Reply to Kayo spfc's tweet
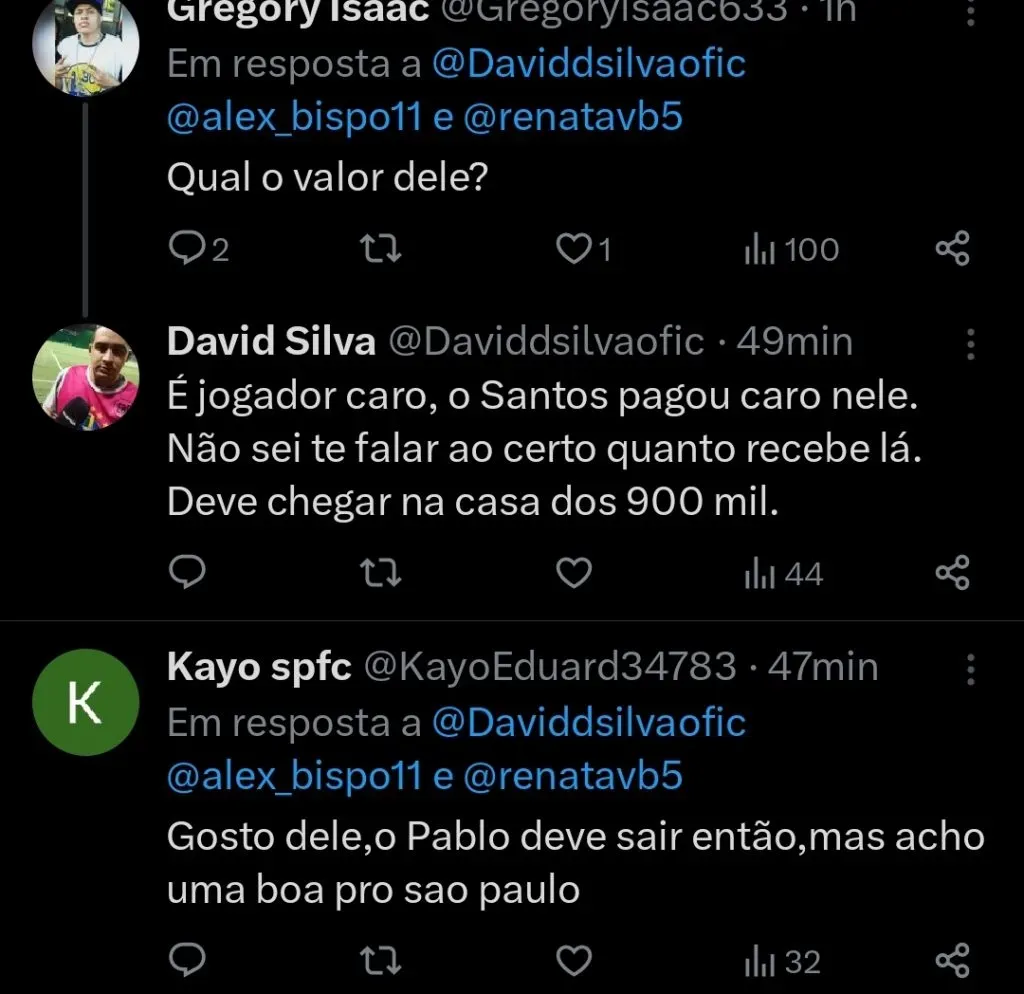 click(187, 961)
